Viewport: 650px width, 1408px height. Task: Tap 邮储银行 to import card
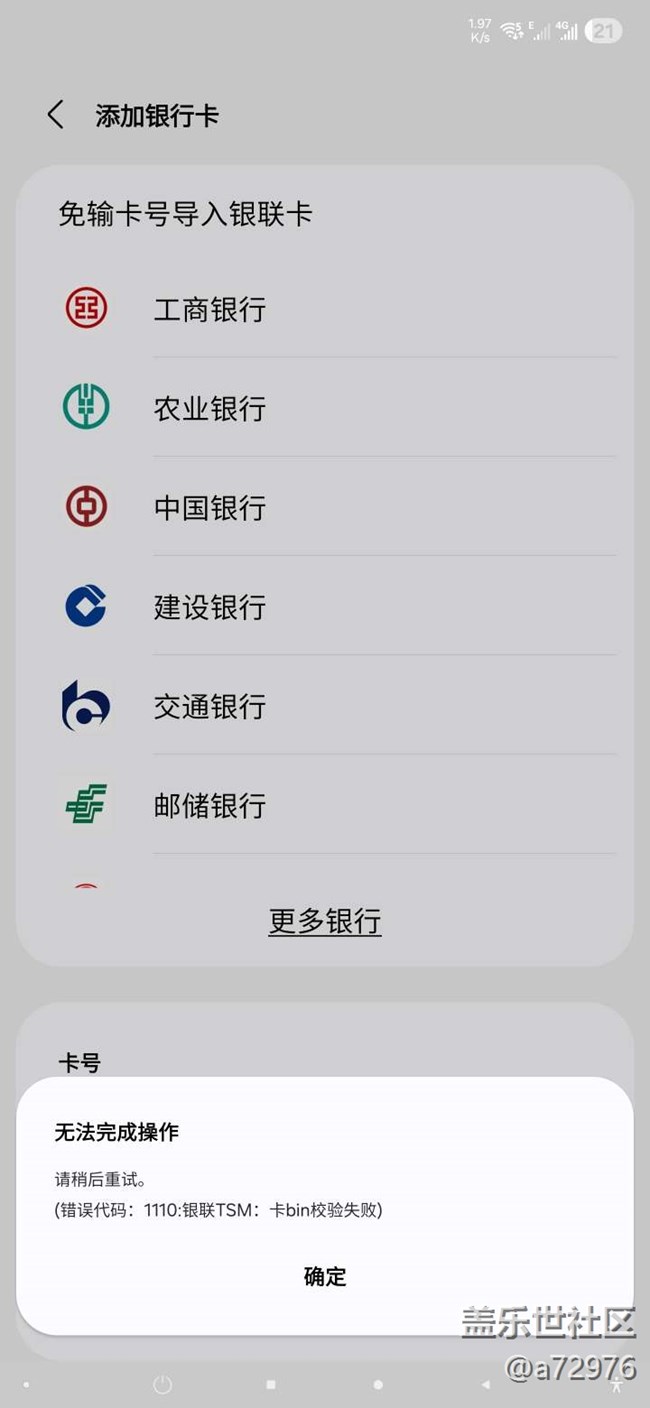tap(325, 805)
